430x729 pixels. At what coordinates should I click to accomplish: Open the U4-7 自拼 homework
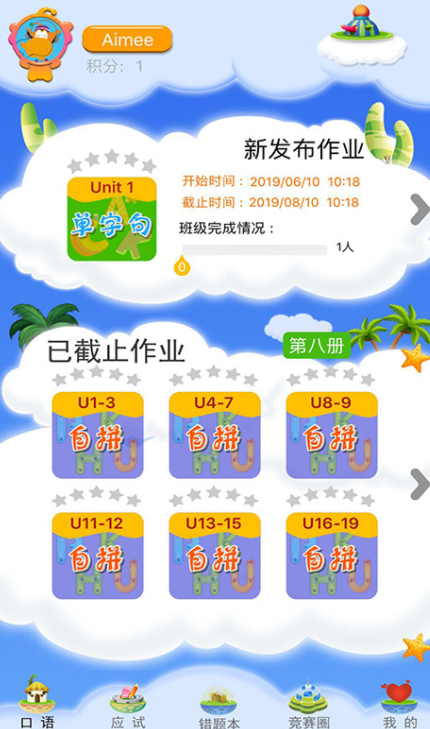coord(214,435)
